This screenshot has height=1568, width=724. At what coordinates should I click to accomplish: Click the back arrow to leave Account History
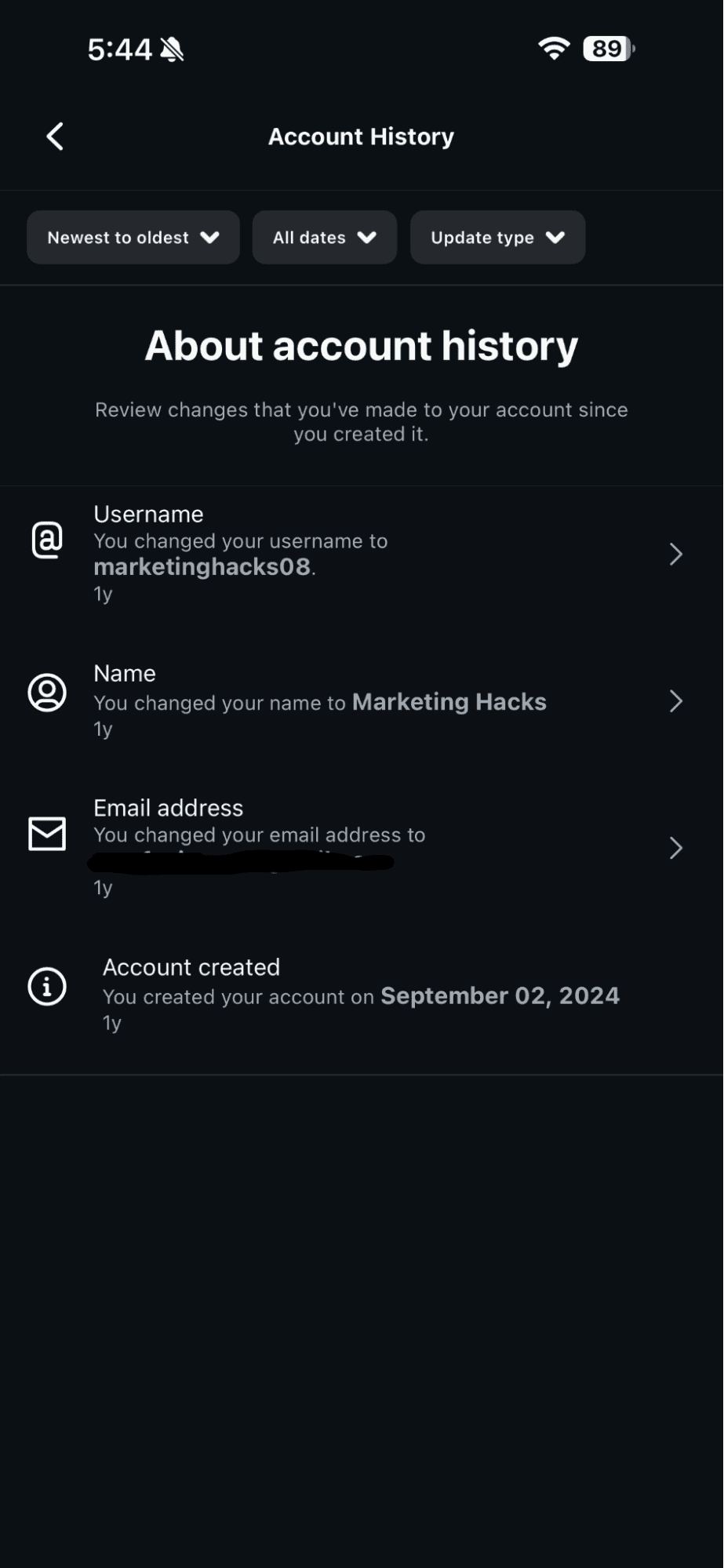55,136
